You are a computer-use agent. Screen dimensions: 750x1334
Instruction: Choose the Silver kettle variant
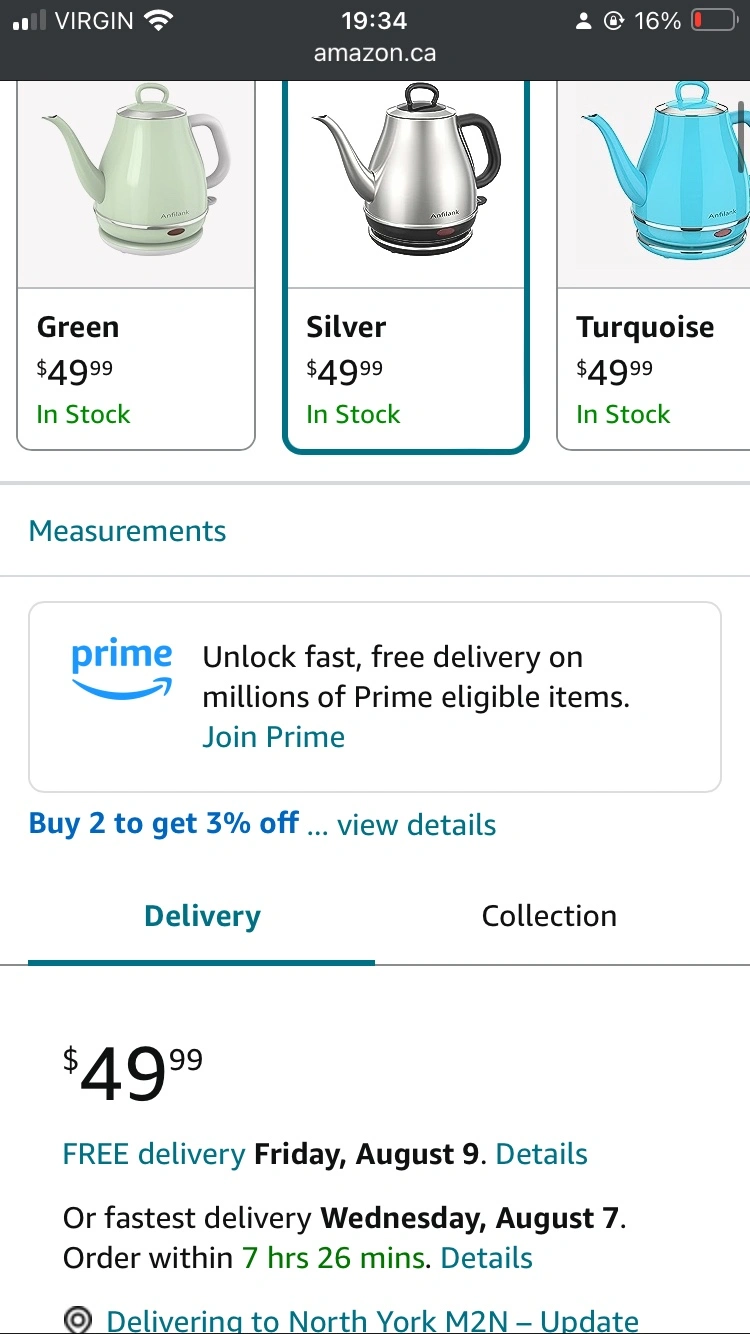(x=406, y=265)
